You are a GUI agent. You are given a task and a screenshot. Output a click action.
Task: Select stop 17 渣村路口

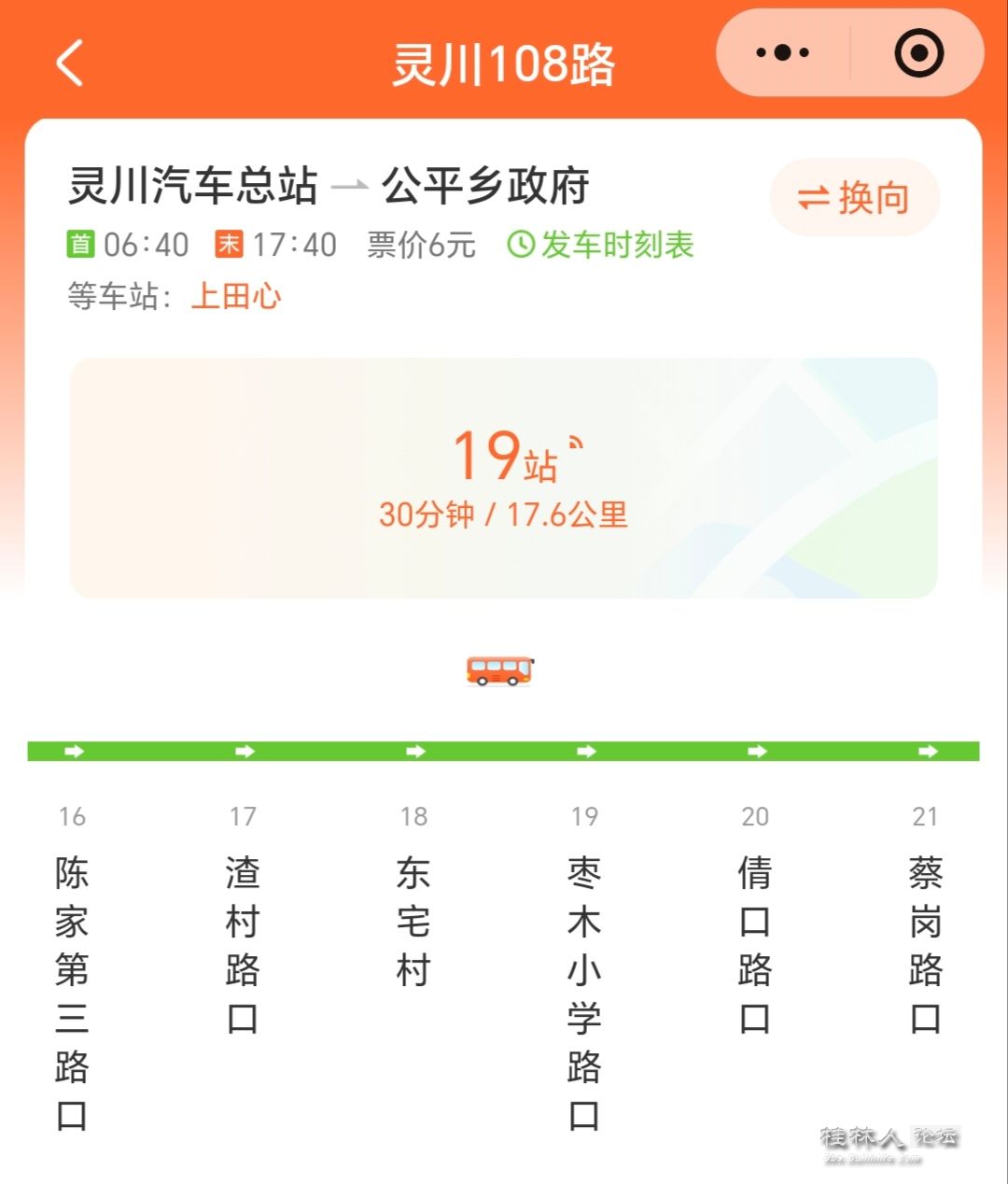[x=243, y=943]
